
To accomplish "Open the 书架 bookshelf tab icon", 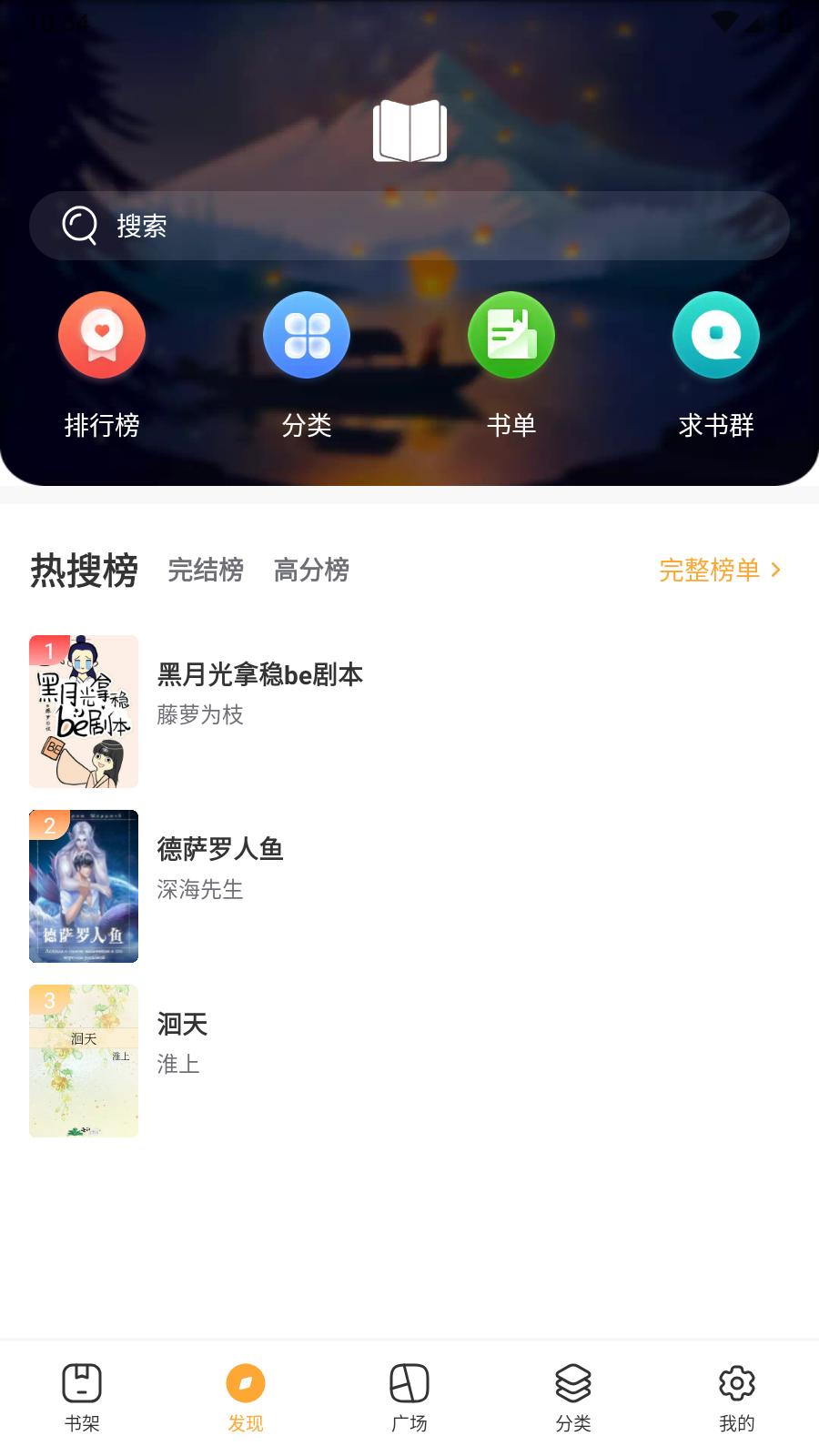I will point(81,1385).
